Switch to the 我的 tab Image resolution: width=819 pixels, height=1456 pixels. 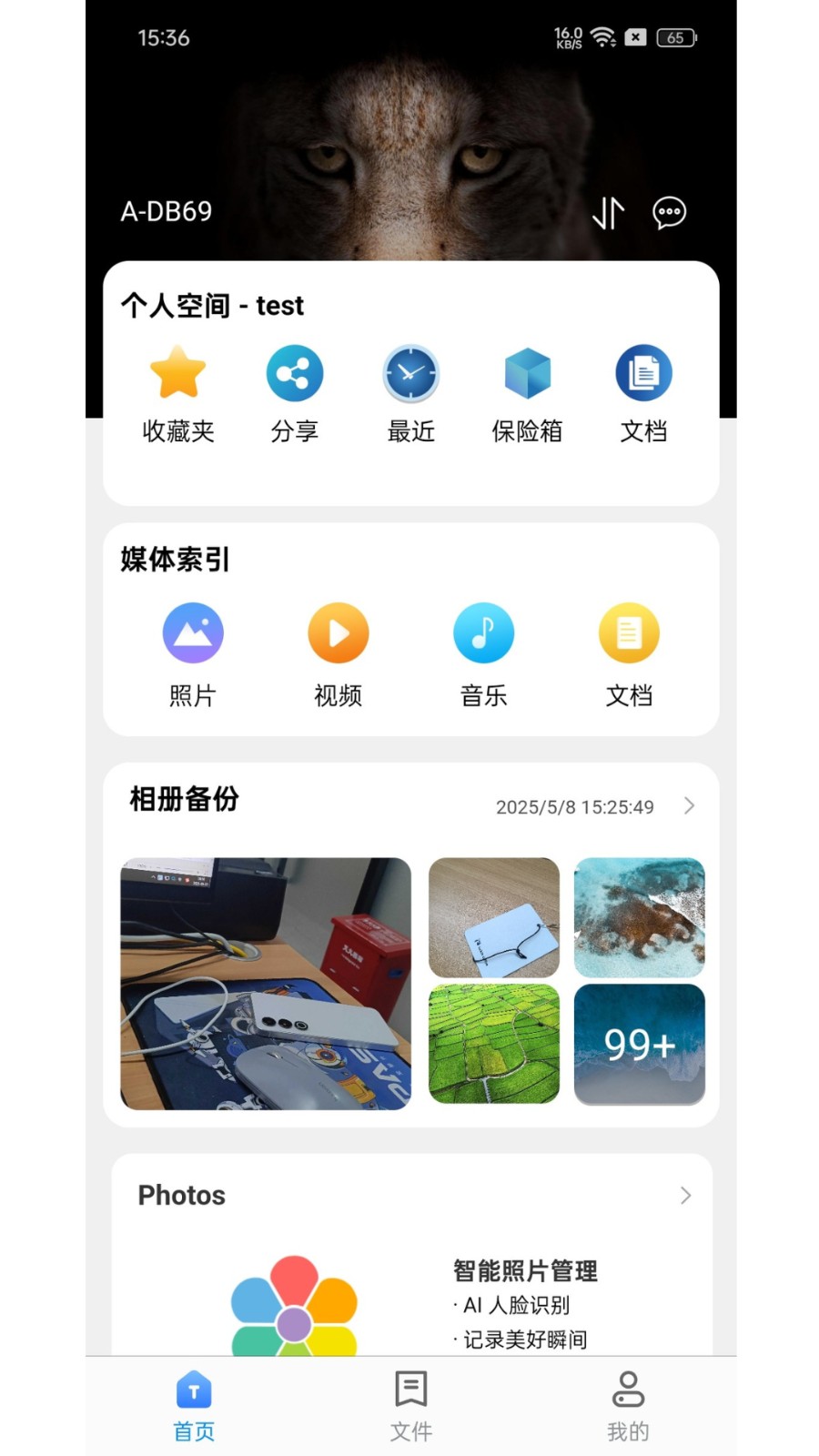tap(628, 1406)
